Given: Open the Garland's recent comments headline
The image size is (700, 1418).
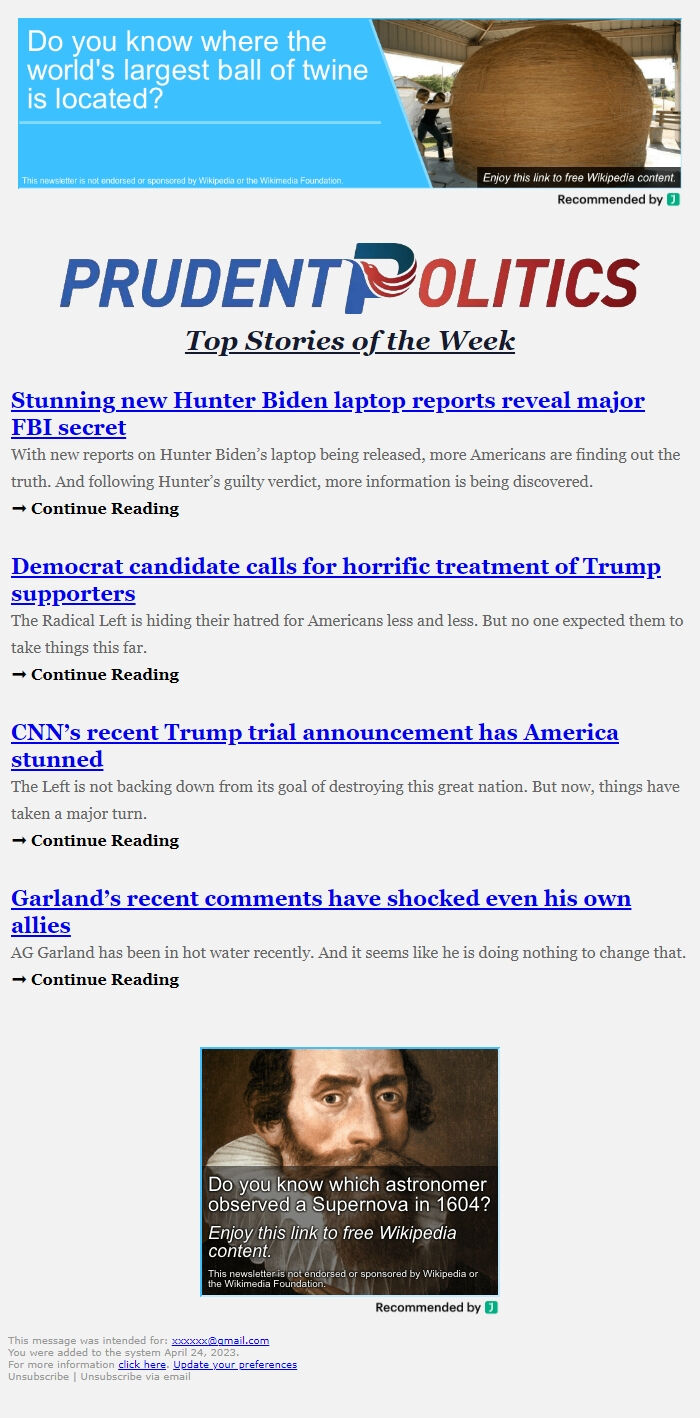Looking at the screenshot, I should tap(320, 911).
